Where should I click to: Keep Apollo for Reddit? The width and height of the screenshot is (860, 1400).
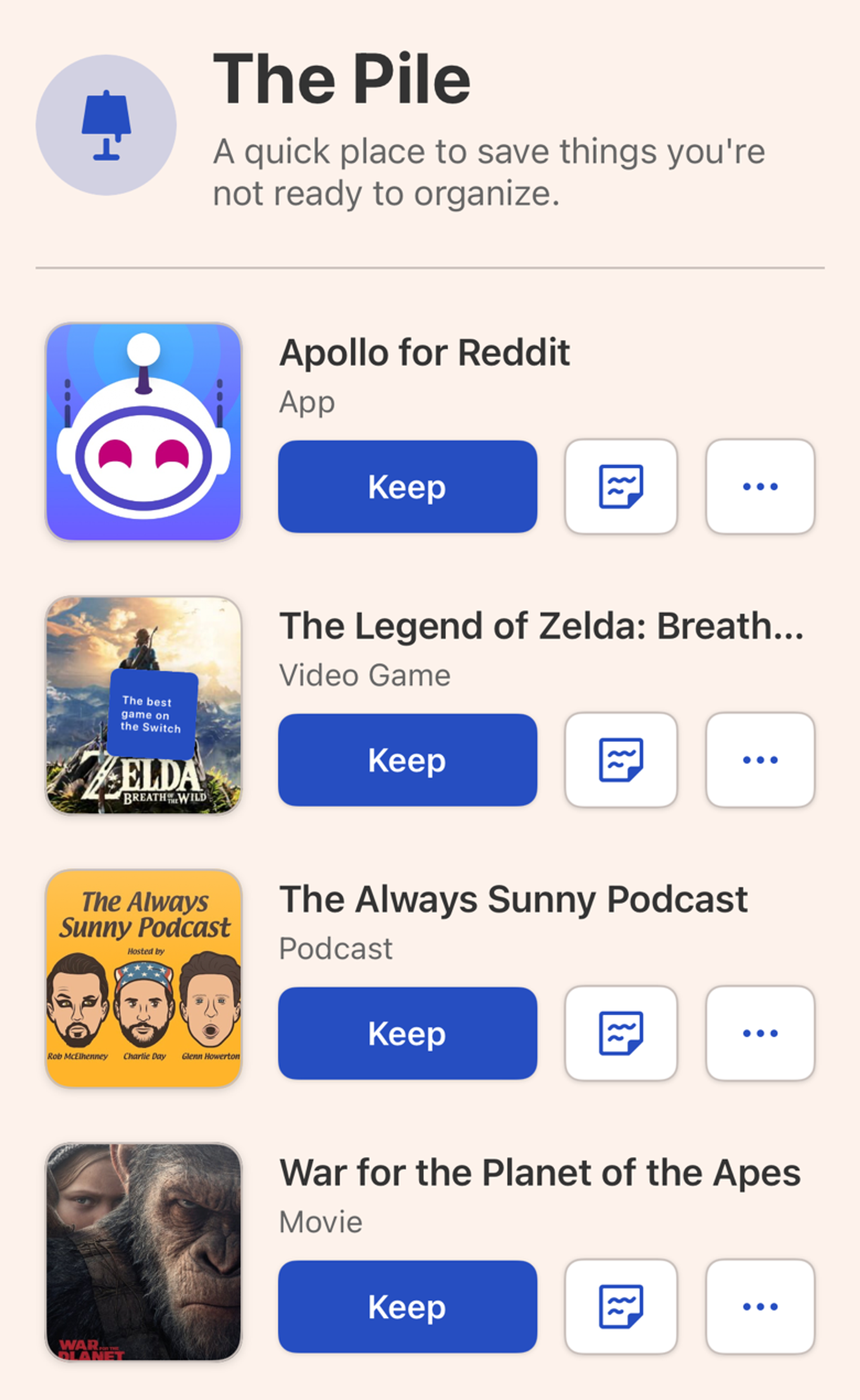tap(407, 487)
